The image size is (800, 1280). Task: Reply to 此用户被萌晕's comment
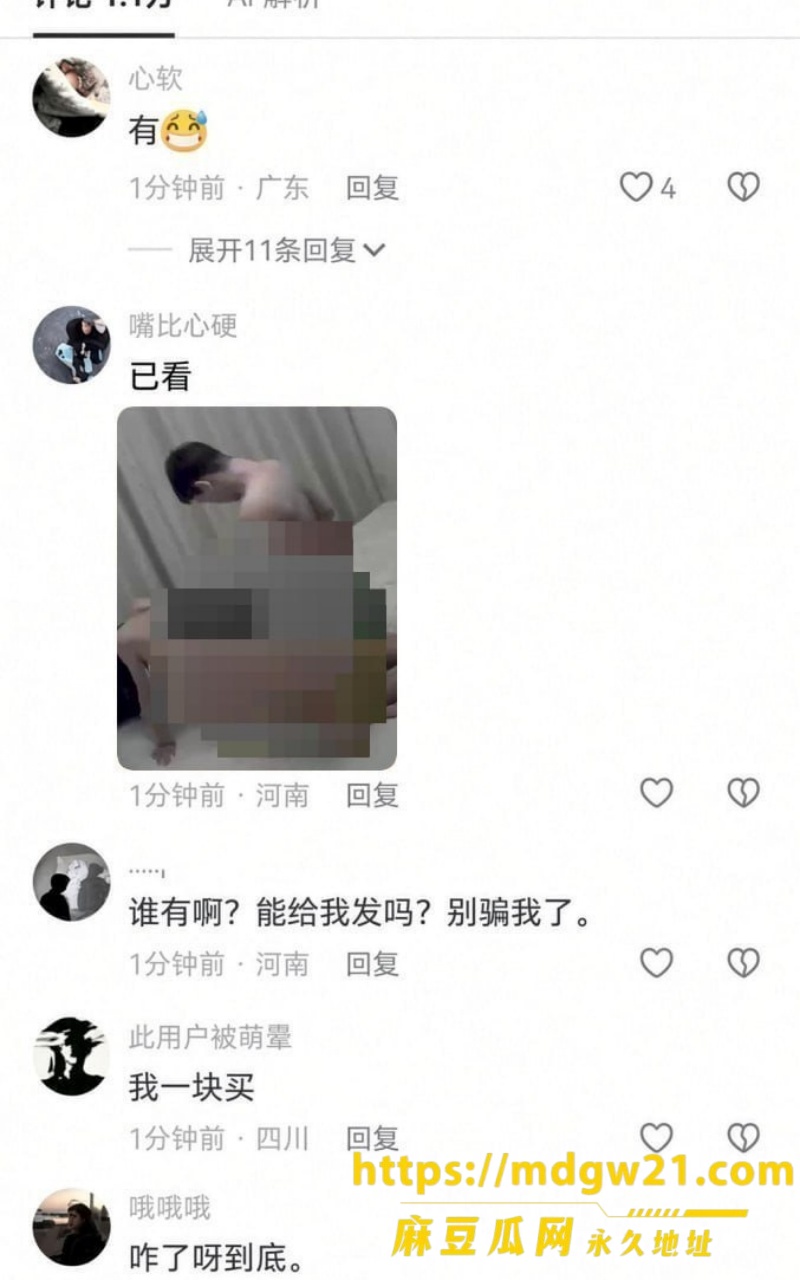[x=372, y=1138]
